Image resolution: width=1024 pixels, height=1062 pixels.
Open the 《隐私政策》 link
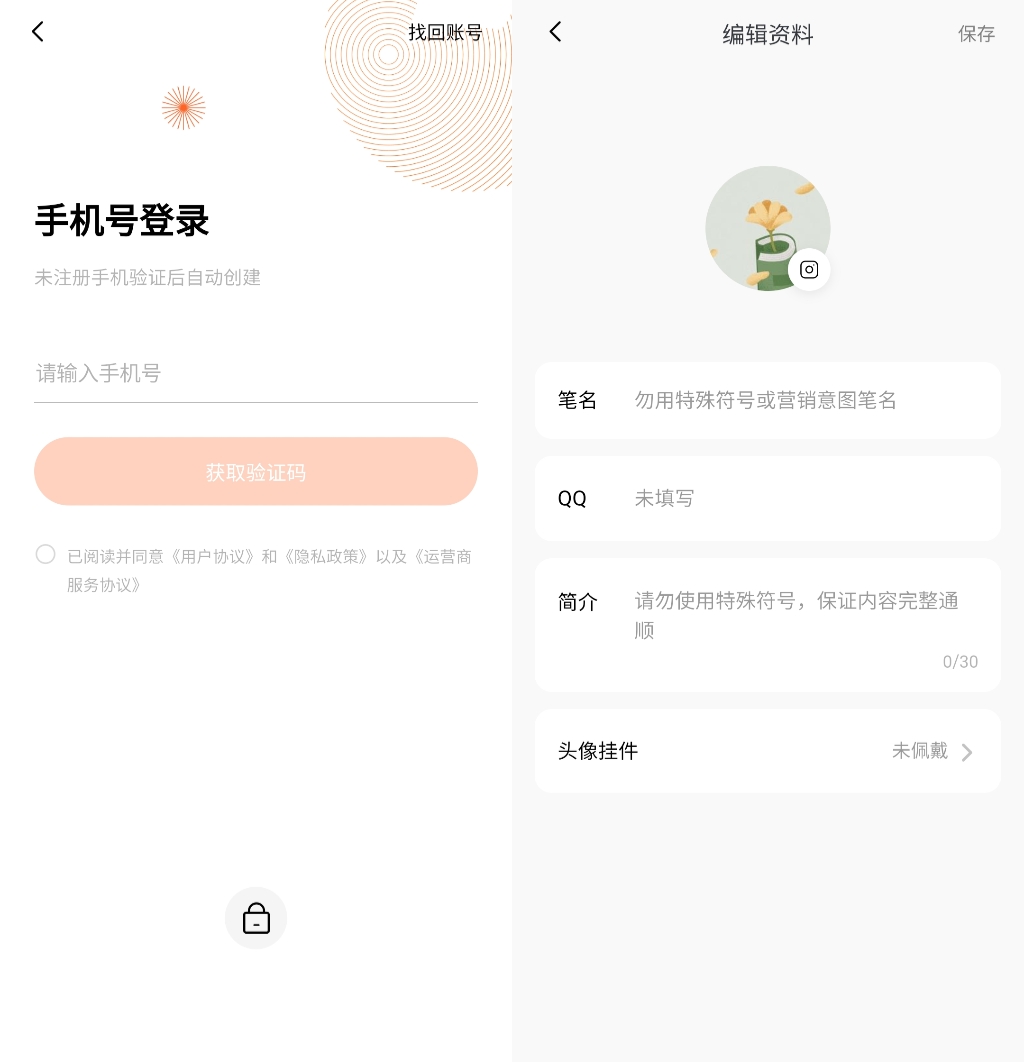[327, 556]
